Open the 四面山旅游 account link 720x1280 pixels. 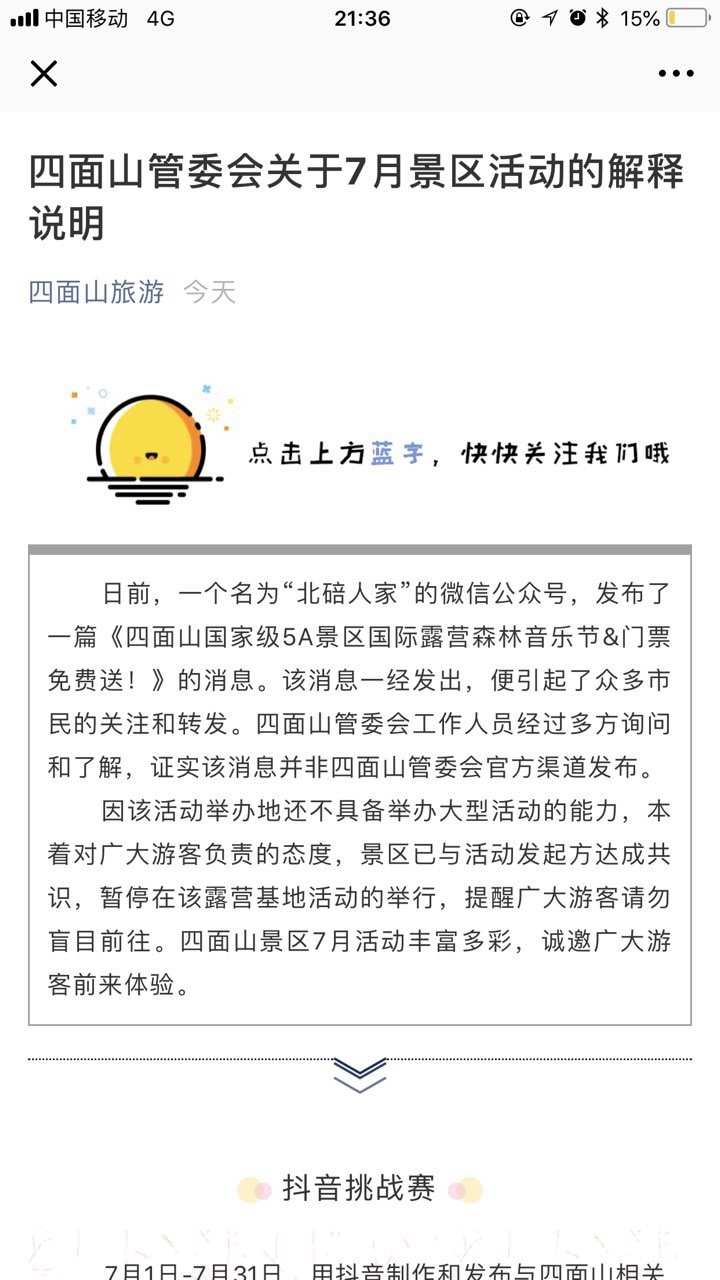pyautogui.click(x=96, y=292)
